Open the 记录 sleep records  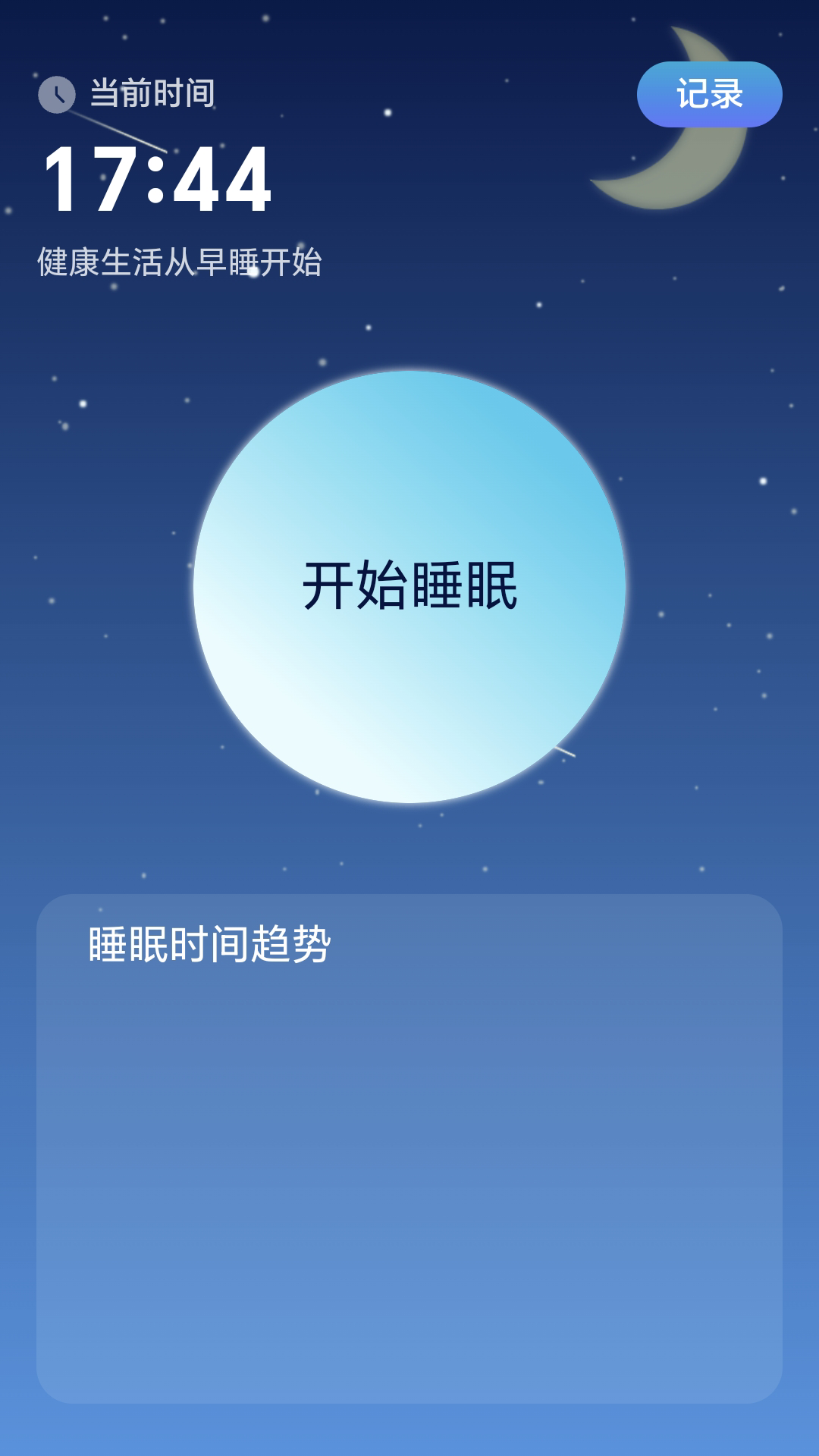pyautogui.click(x=709, y=95)
